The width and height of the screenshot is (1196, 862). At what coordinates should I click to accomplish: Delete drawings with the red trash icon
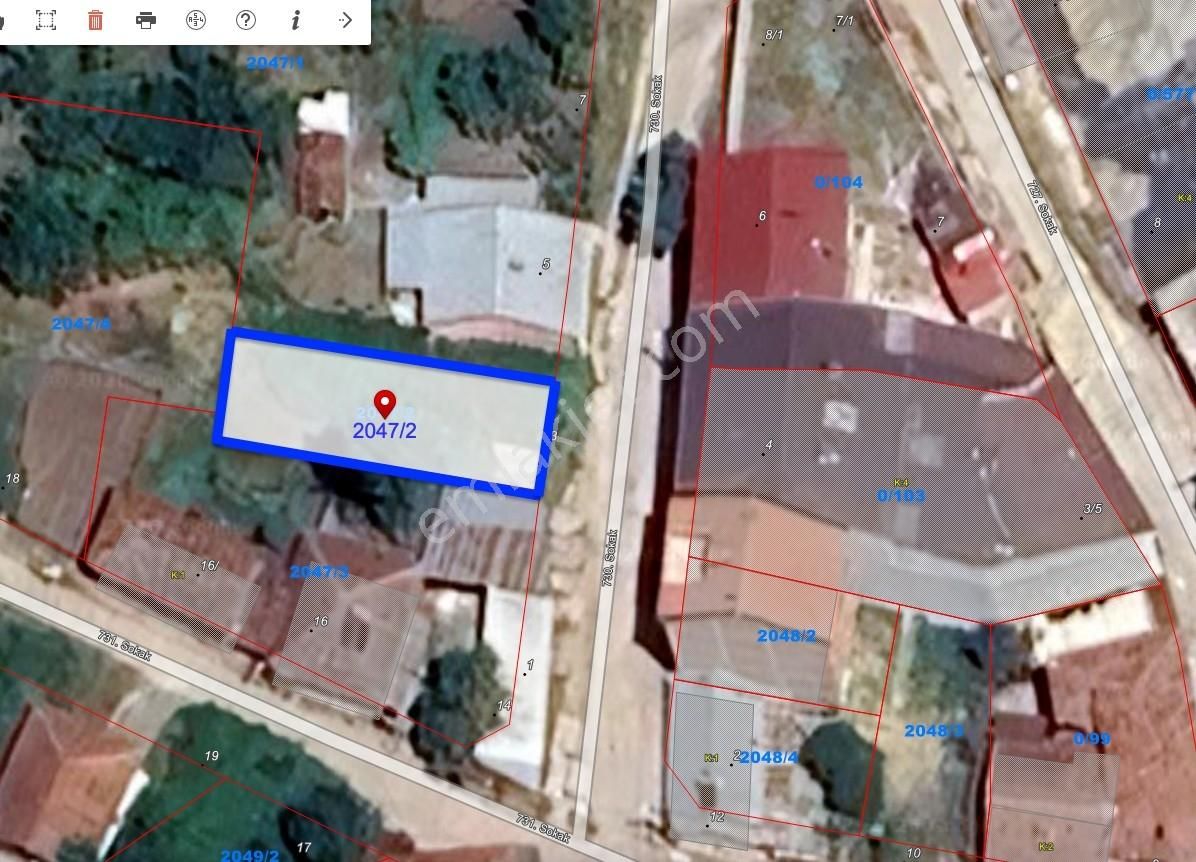pyautogui.click(x=95, y=20)
